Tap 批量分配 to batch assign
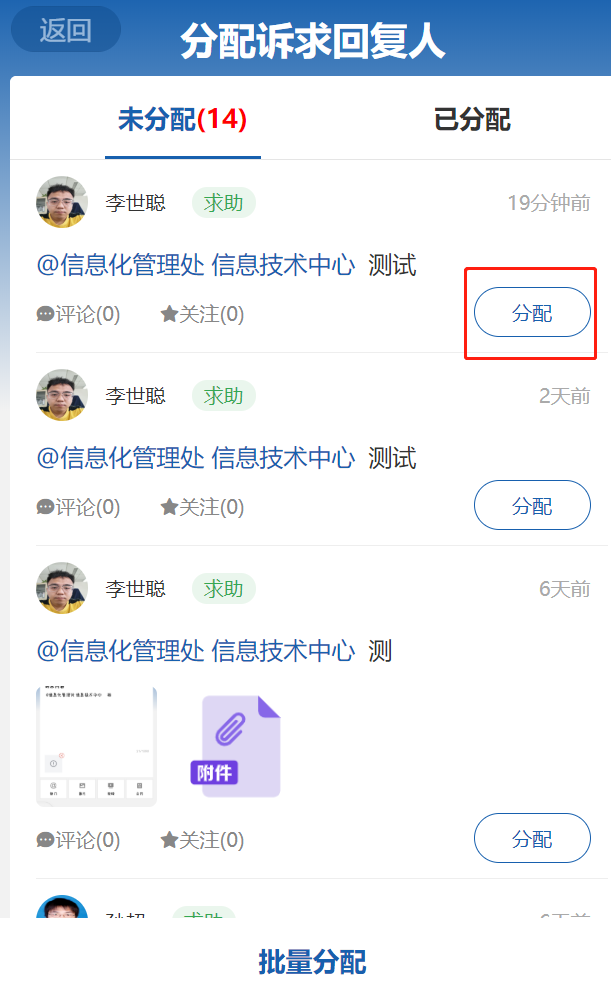Viewport: 611px width, 991px height. 312,963
